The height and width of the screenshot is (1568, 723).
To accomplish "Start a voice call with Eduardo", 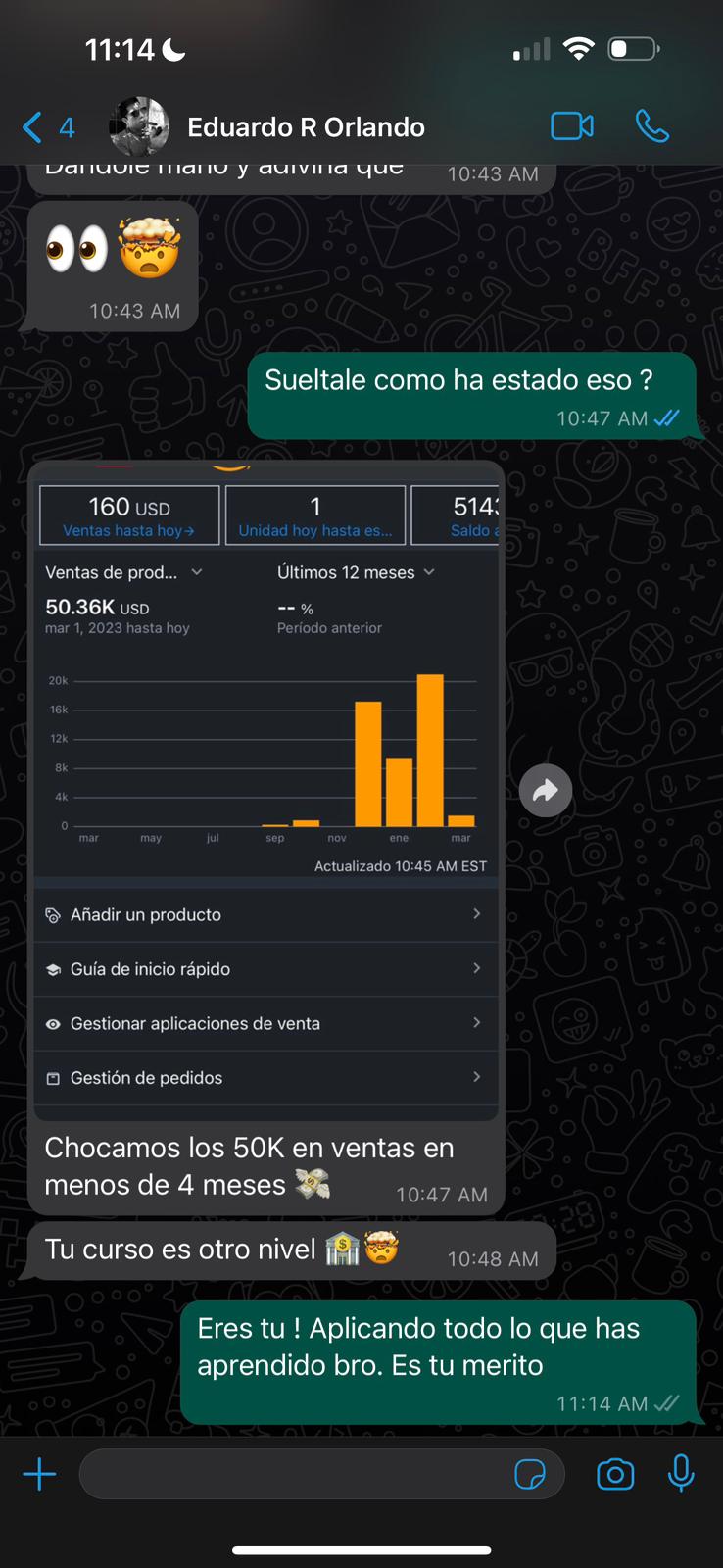I will click(x=651, y=126).
